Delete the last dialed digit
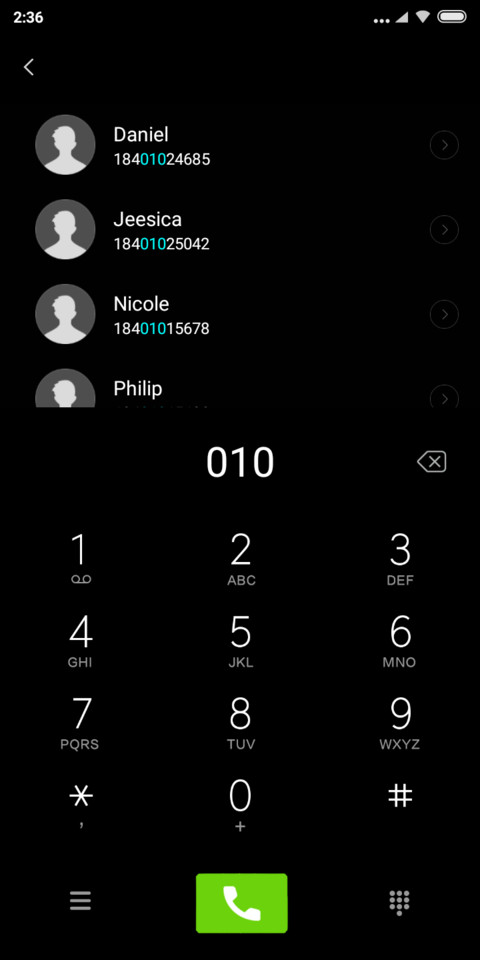This screenshot has width=480, height=960. [x=432, y=462]
